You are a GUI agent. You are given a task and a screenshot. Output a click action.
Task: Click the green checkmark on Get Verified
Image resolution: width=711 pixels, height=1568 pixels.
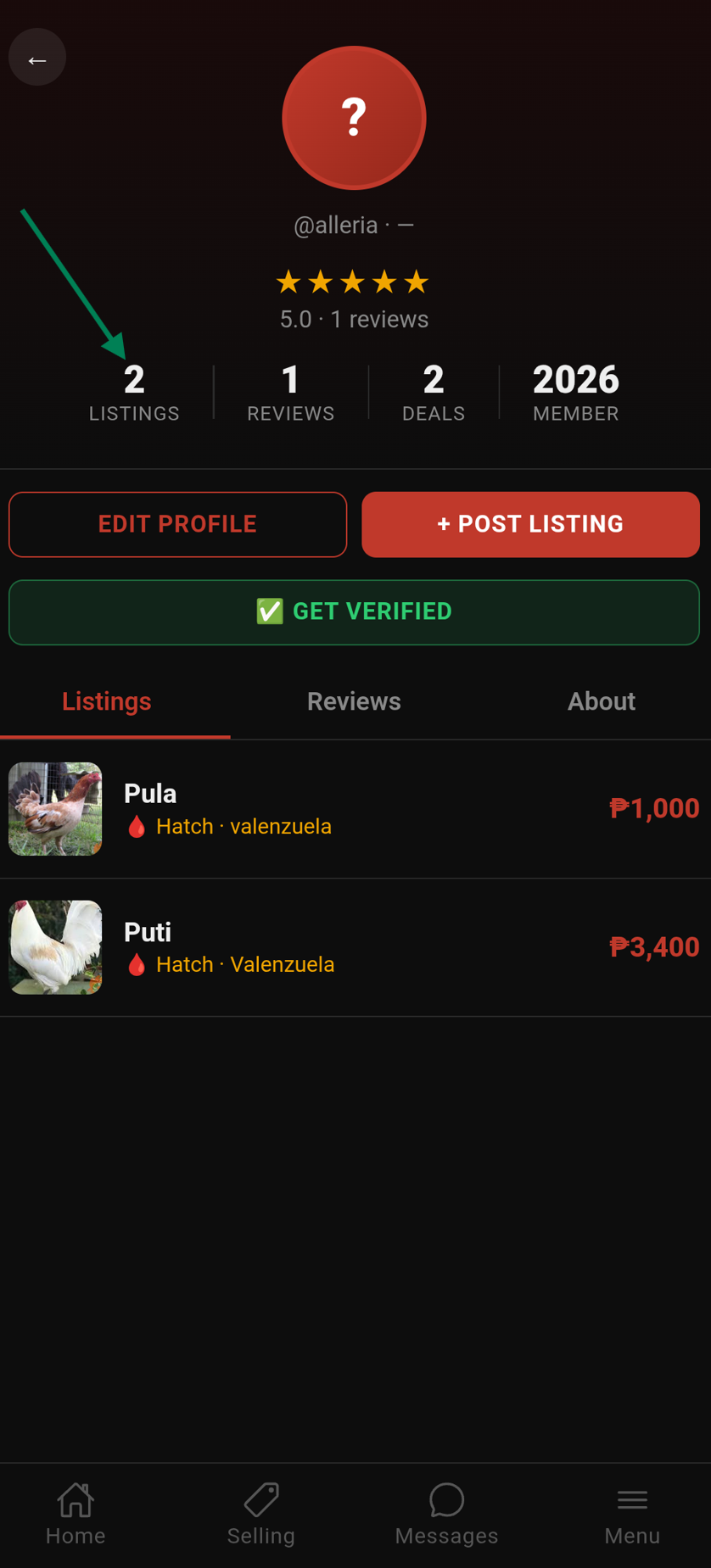point(270,611)
